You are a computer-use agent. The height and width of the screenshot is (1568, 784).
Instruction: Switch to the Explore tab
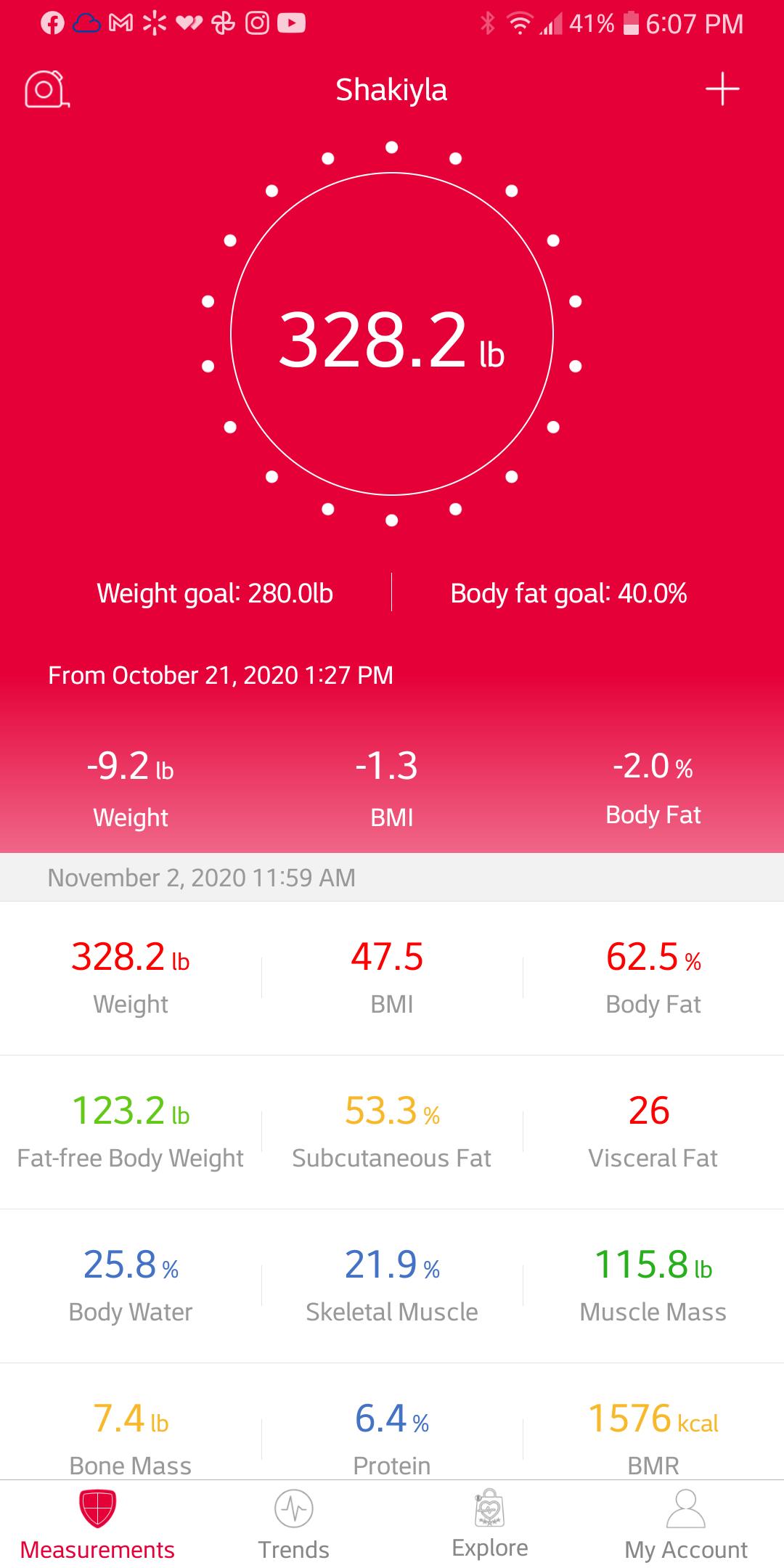click(489, 1524)
